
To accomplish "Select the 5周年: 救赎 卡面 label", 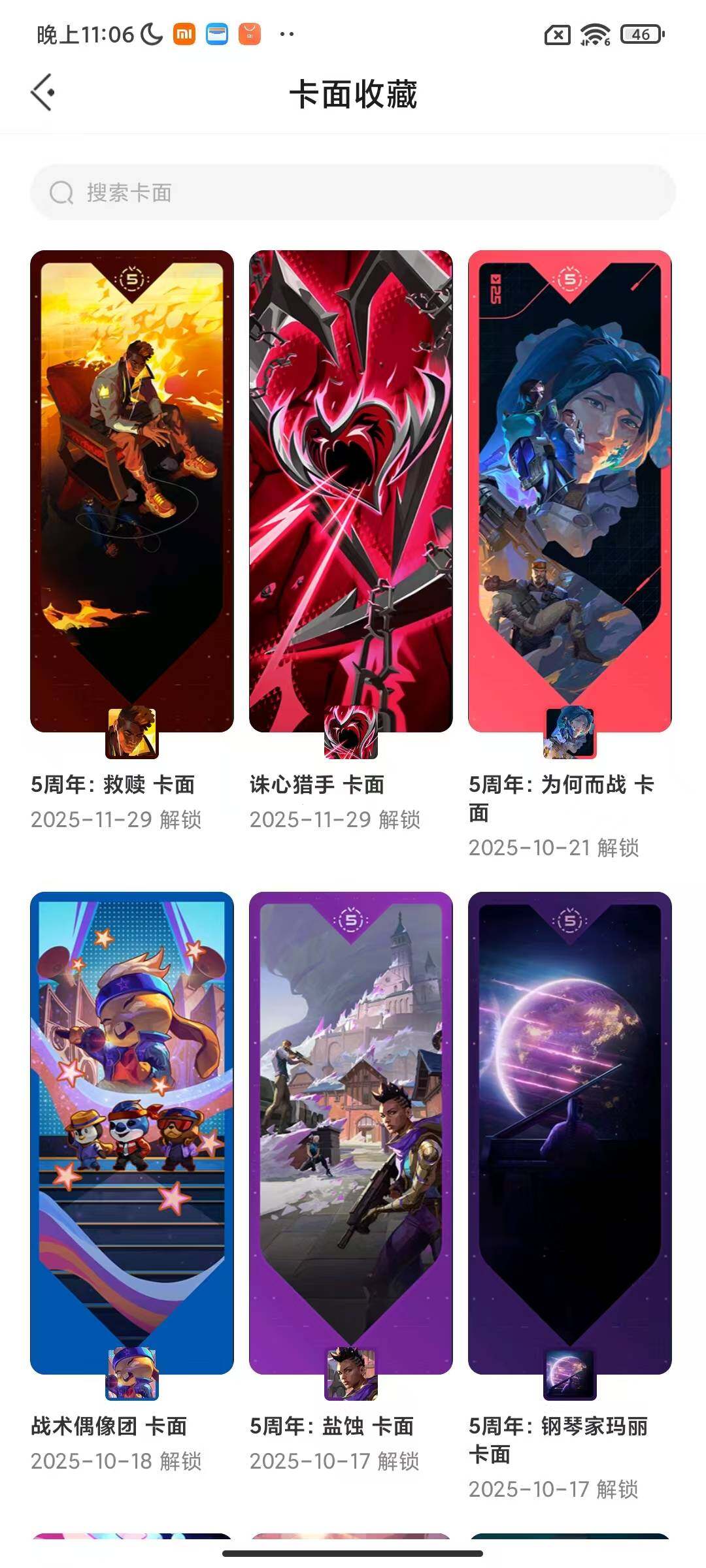I will coord(112,785).
